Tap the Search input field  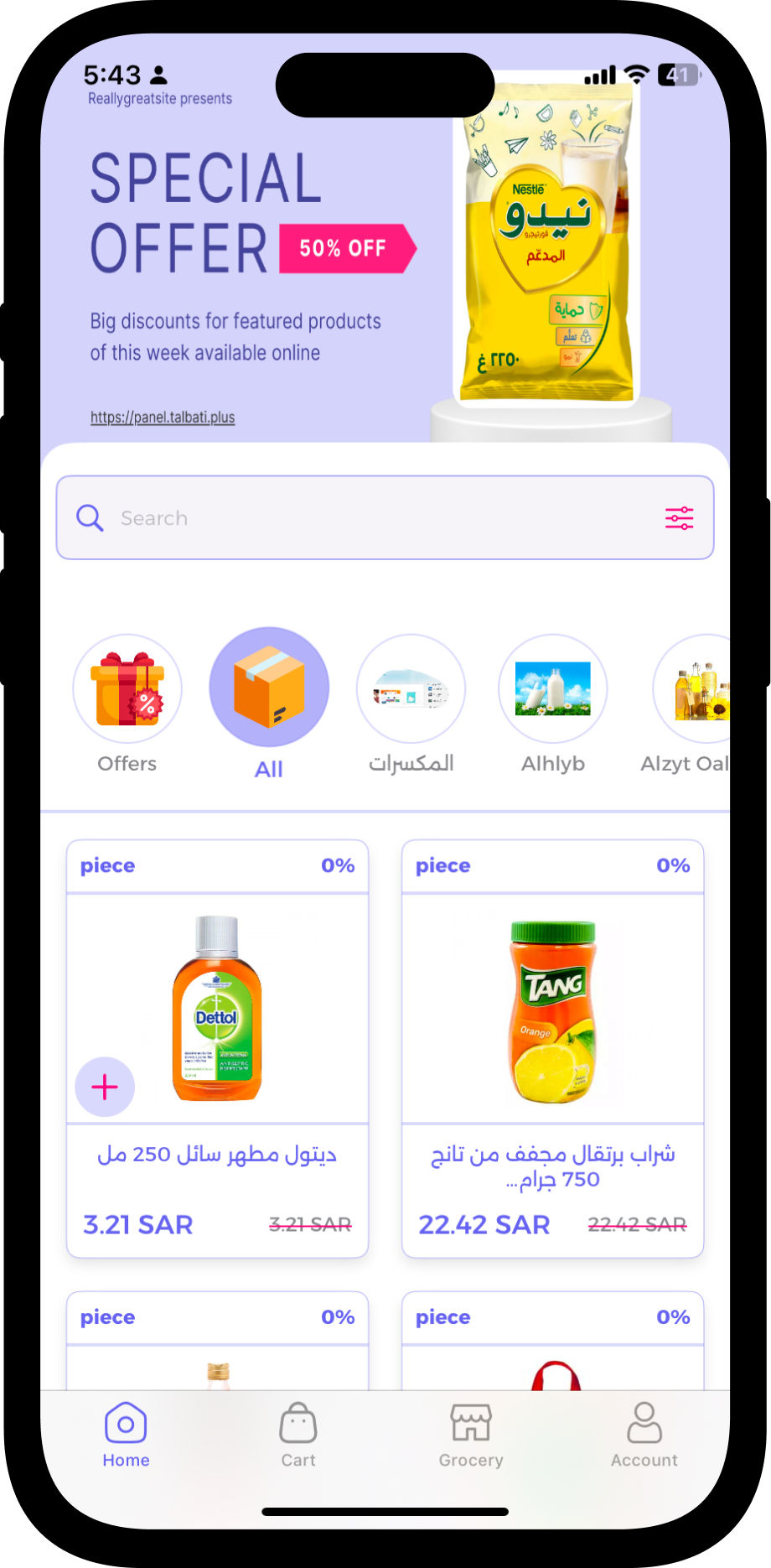(x=369, y=518)
